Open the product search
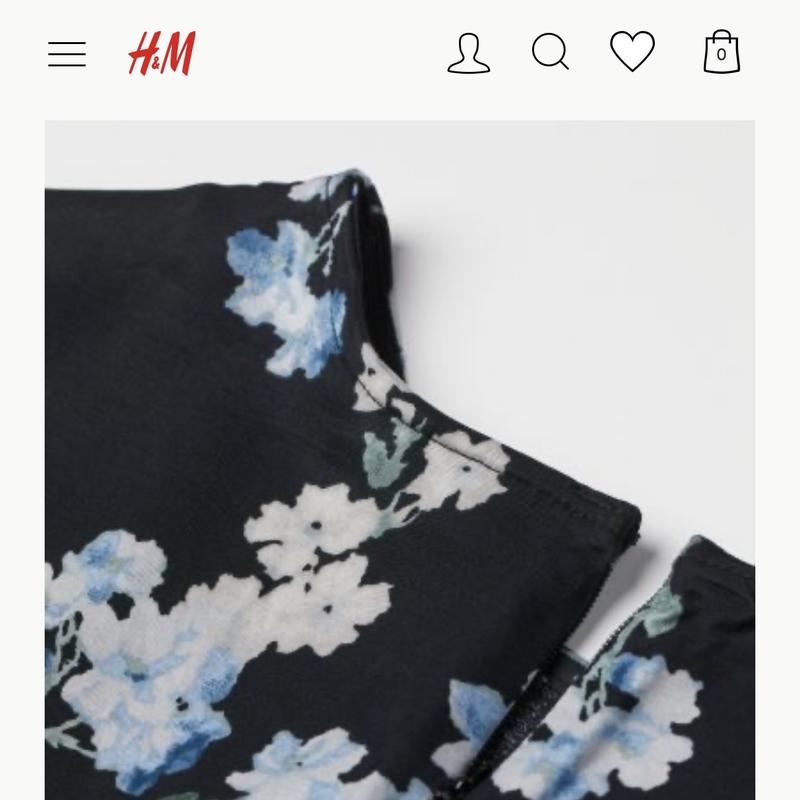 (x=550, y=53)
